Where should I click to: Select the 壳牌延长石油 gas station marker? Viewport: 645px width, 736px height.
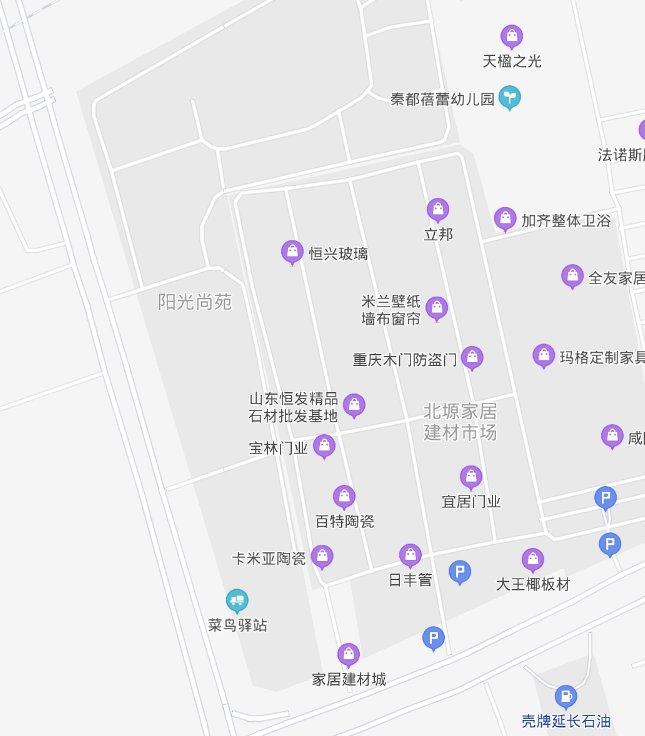click(566, 696)
